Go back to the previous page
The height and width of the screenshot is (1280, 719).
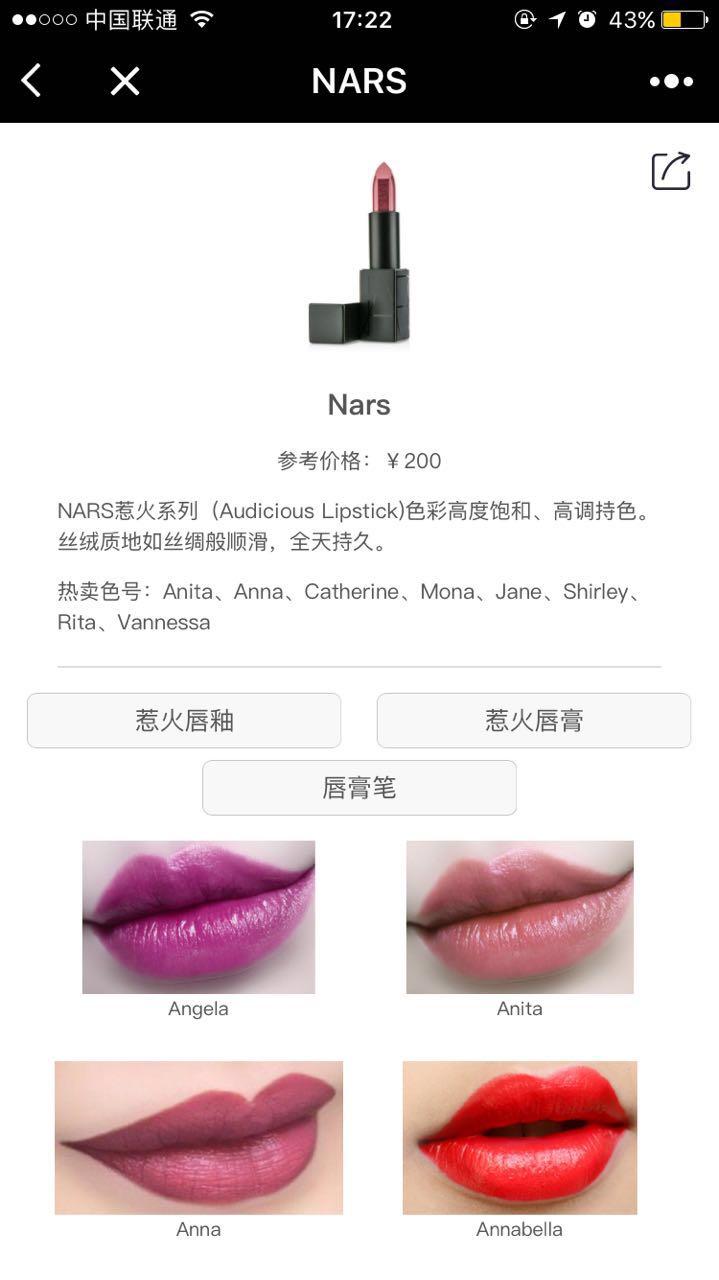[32, 81]
